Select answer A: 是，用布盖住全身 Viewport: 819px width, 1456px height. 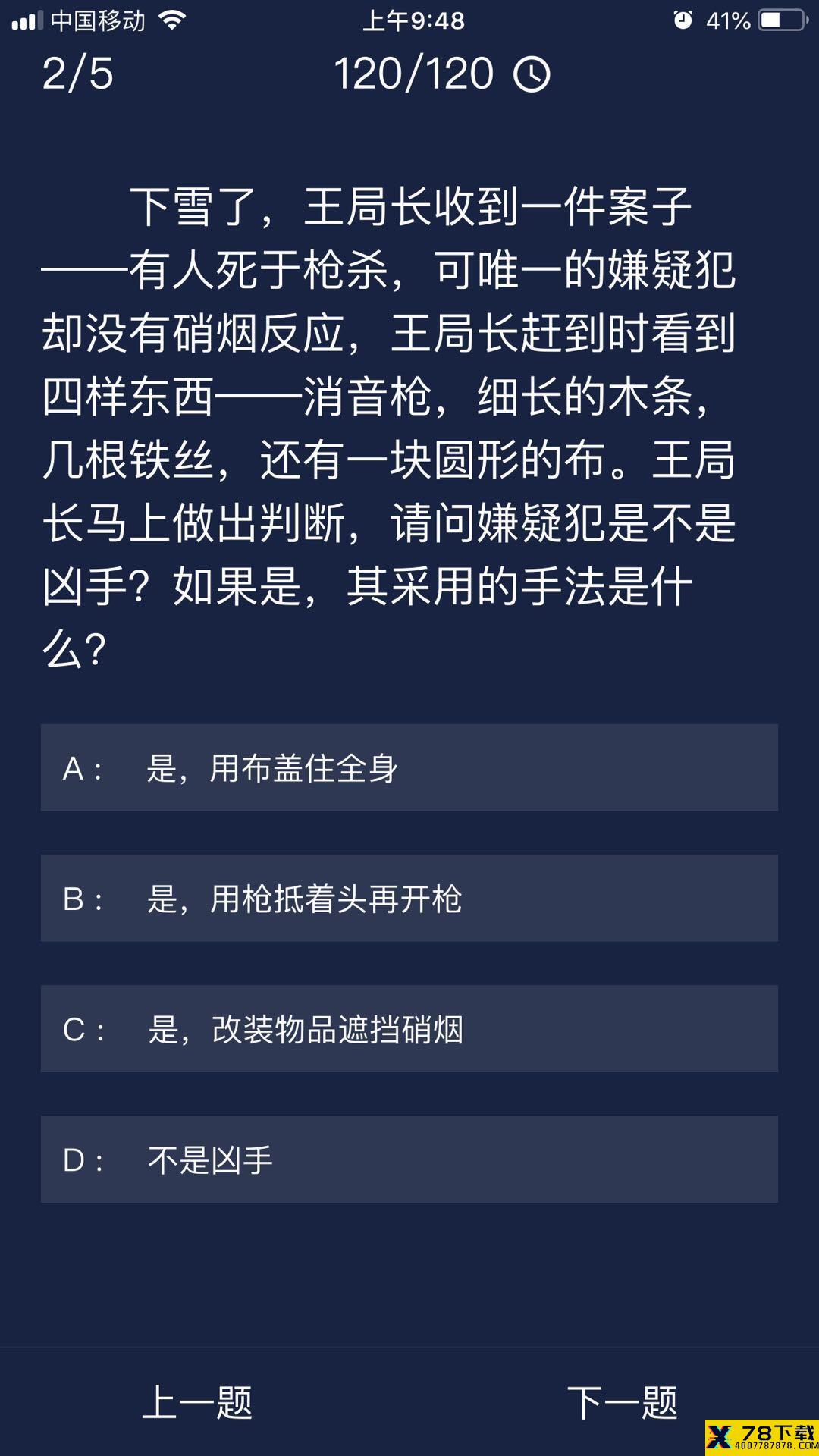tap(409, 767)
